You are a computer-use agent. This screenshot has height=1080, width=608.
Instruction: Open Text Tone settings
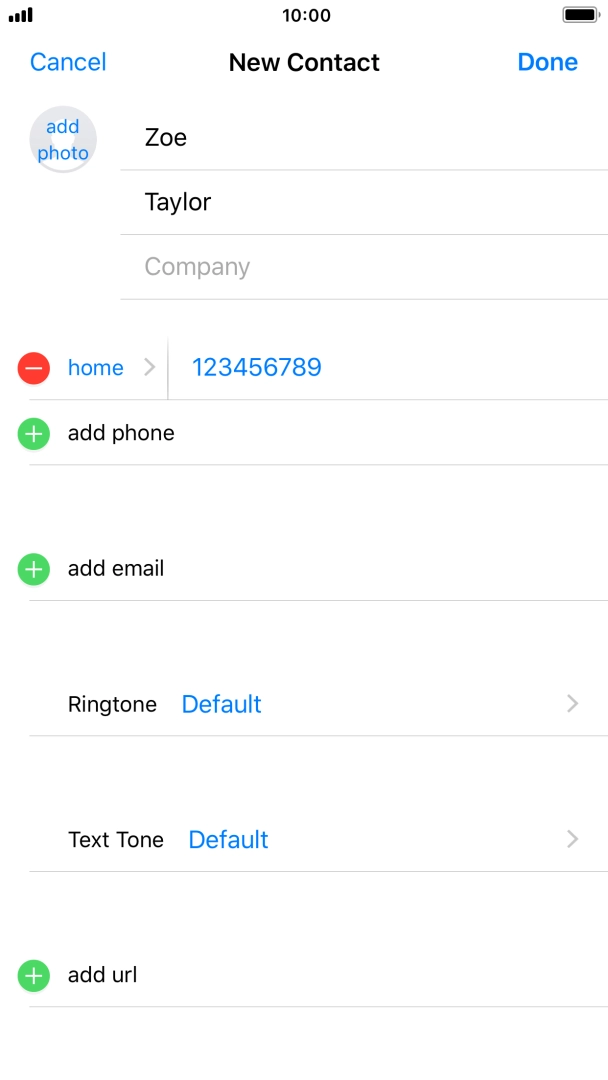318,840
